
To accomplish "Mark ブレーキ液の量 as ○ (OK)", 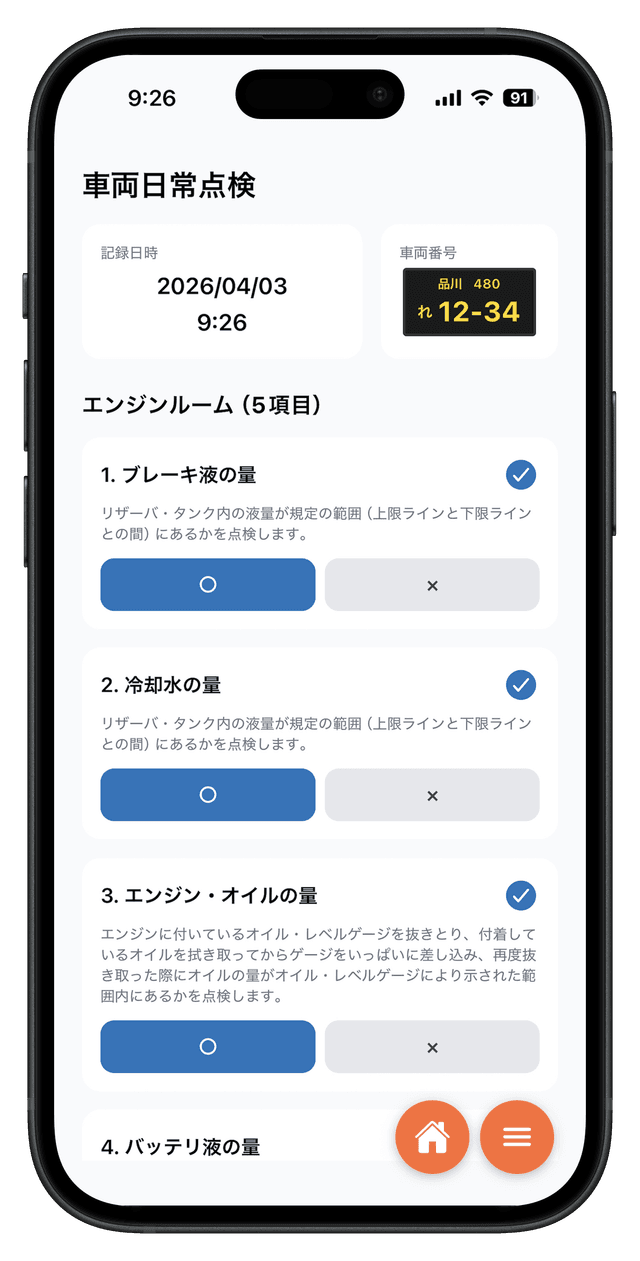I will click(x=208, y=584).
